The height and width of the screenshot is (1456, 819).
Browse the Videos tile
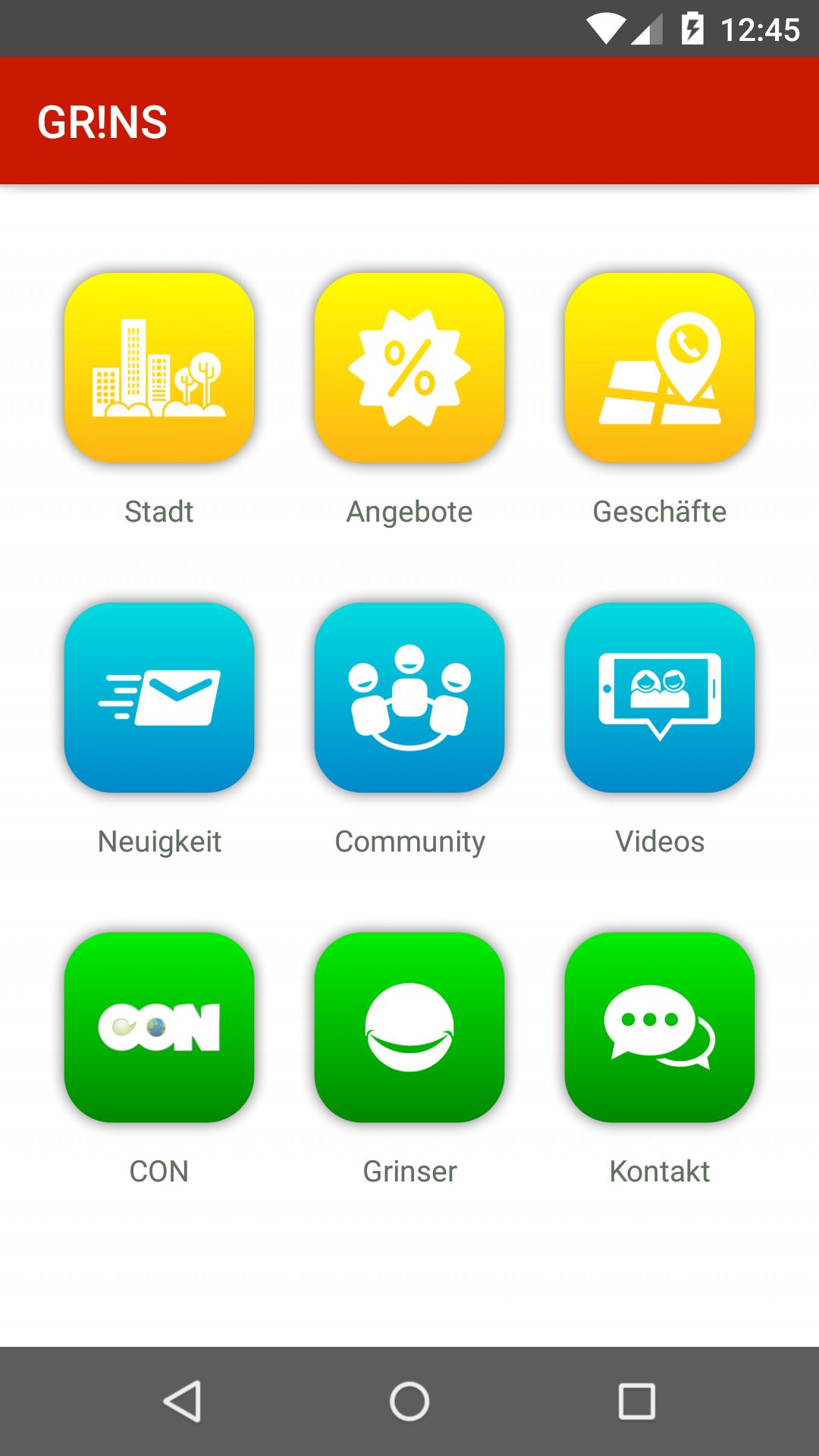[660, 698]
